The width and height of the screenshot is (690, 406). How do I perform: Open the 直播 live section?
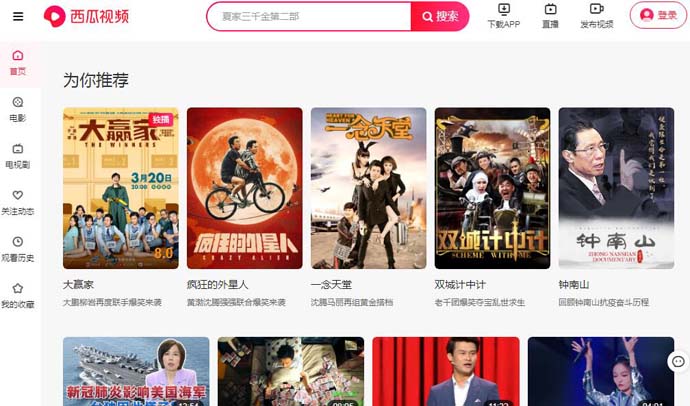[x=550, y=16]
